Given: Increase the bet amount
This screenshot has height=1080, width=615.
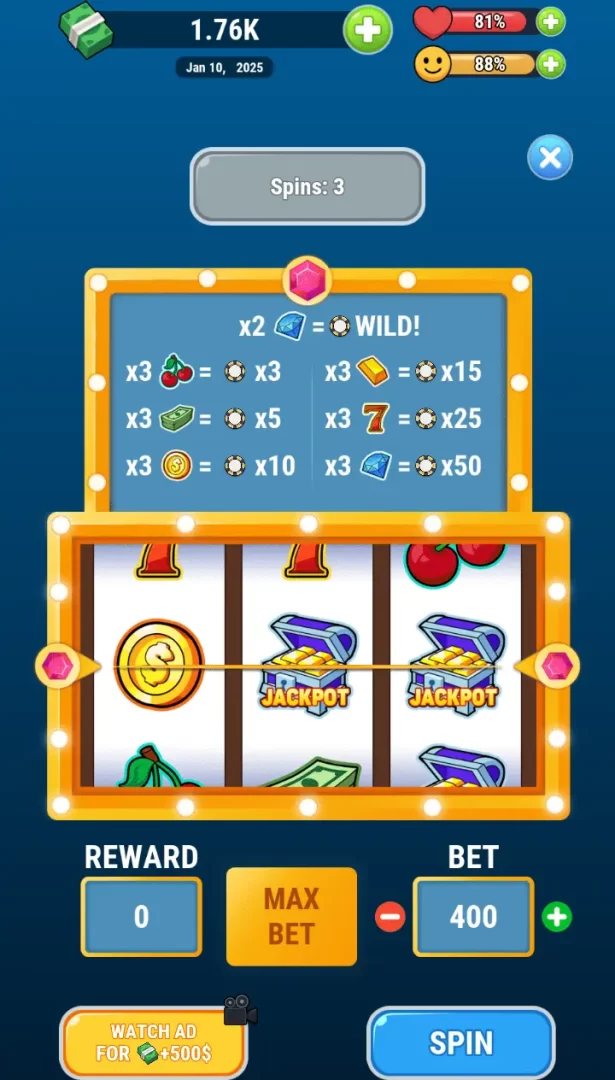Looking at the screenshot, I should pyautogui.click(x=557, y=916).
